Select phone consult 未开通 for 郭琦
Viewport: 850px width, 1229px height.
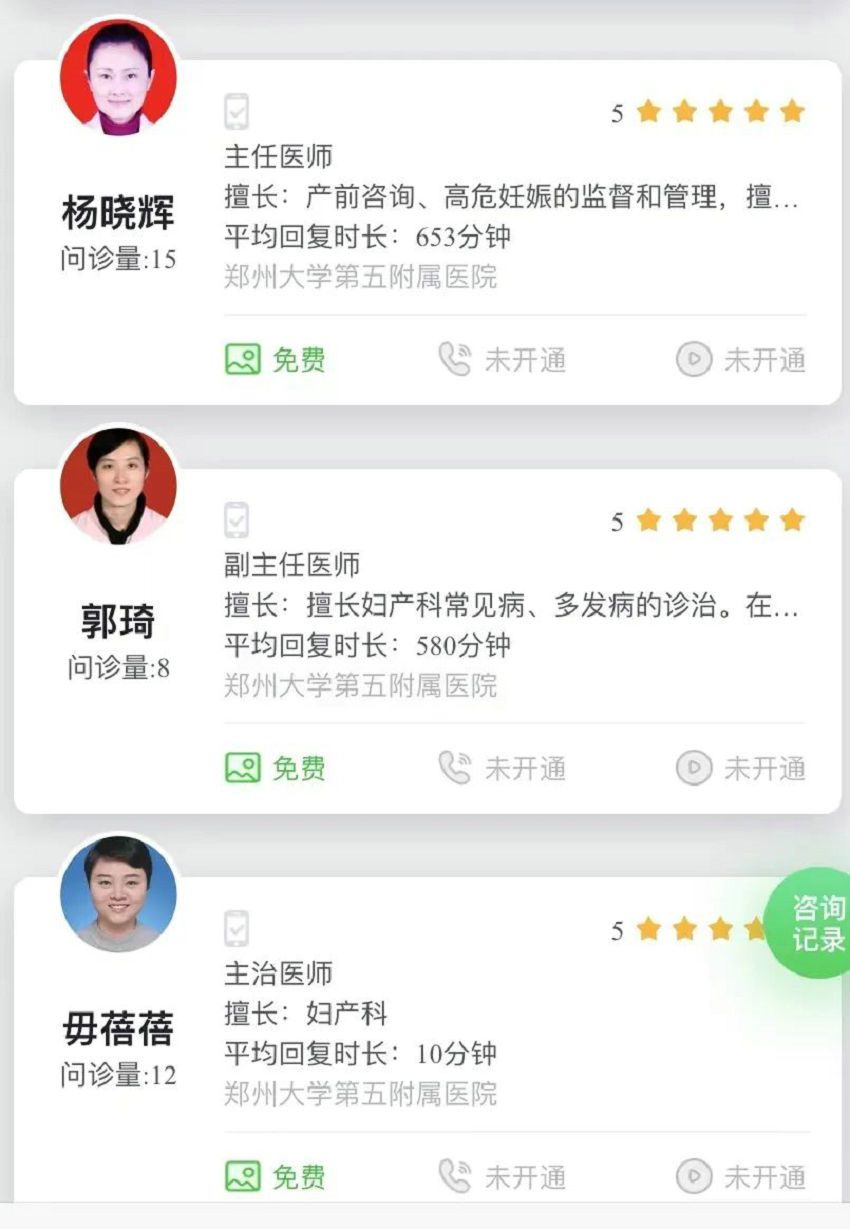tap(502, 768)
